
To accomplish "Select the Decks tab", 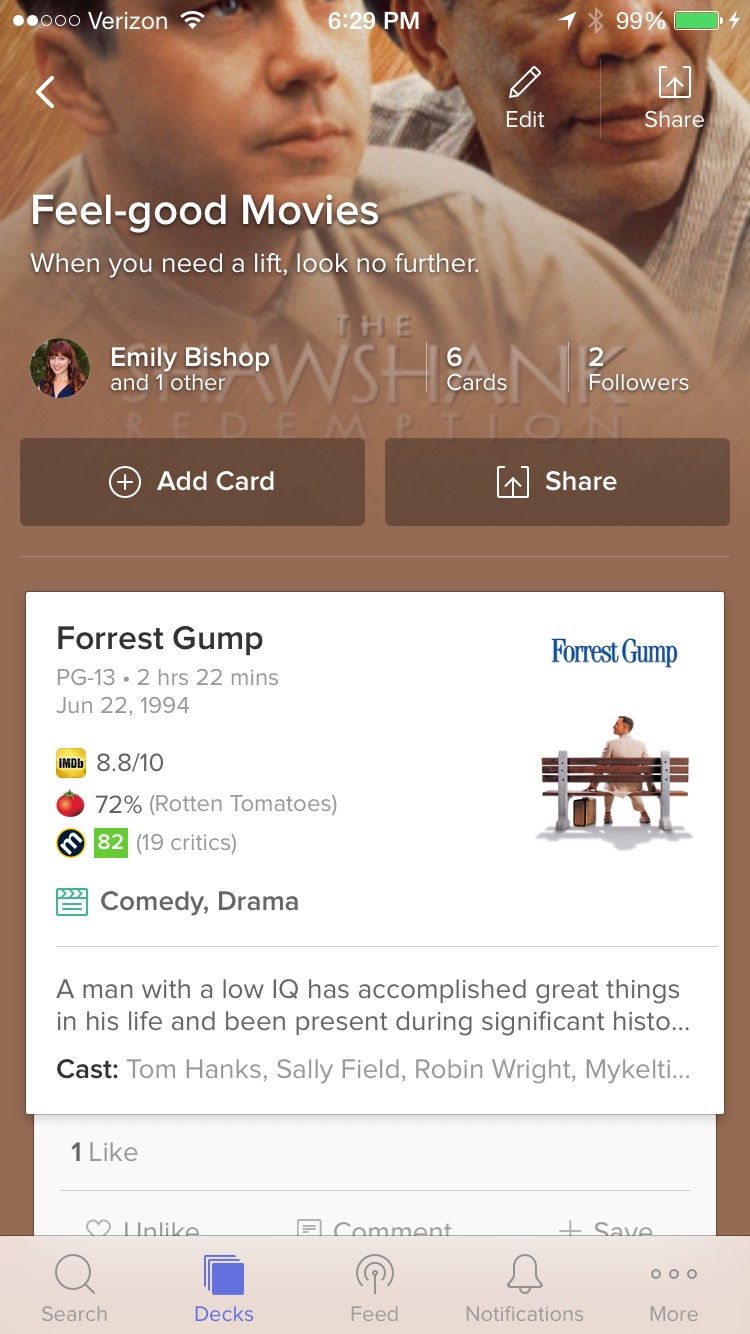I will [x=224, y=1289].
